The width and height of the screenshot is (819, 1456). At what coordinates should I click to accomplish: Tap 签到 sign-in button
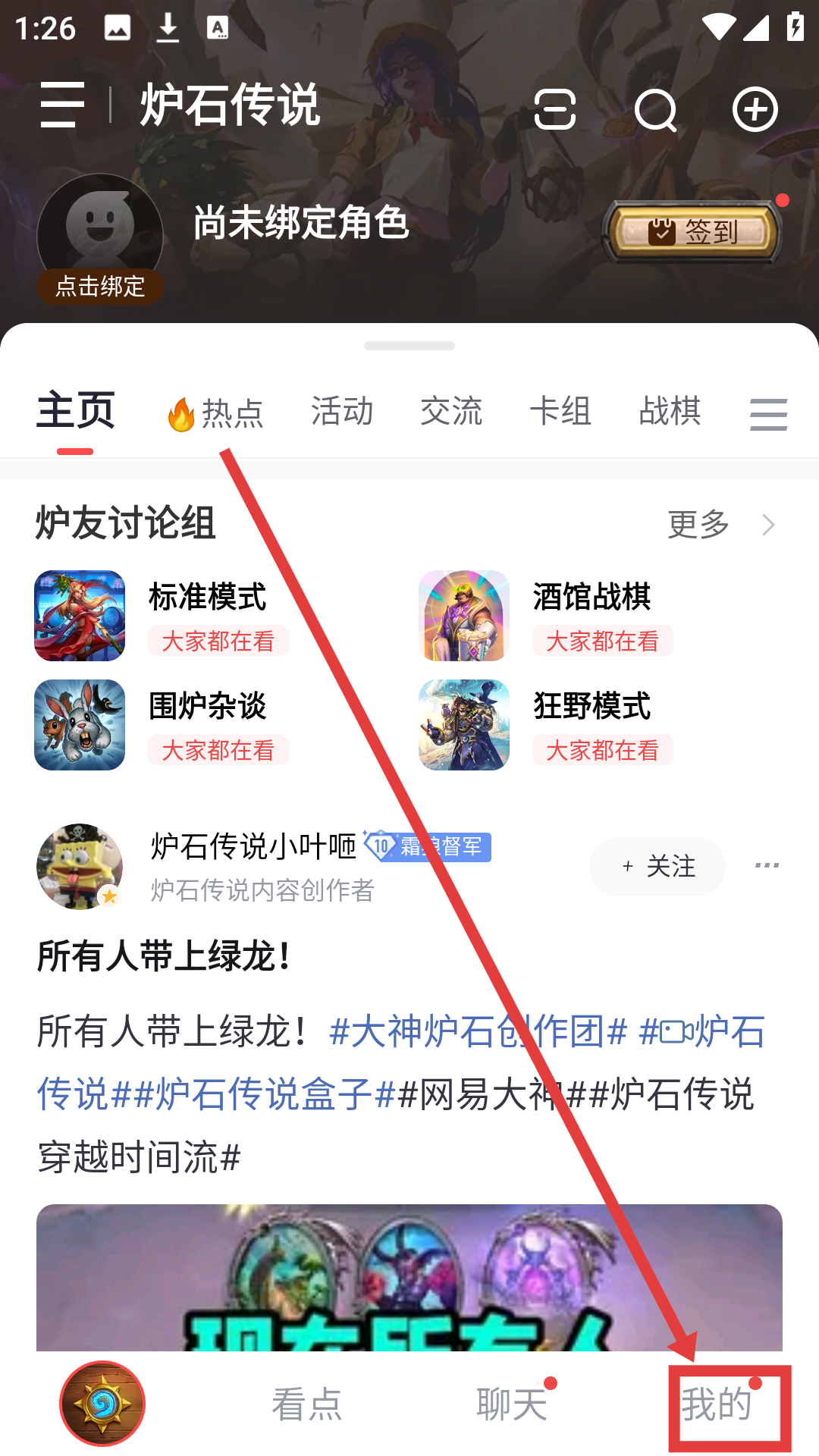click(x=693, y=231)
